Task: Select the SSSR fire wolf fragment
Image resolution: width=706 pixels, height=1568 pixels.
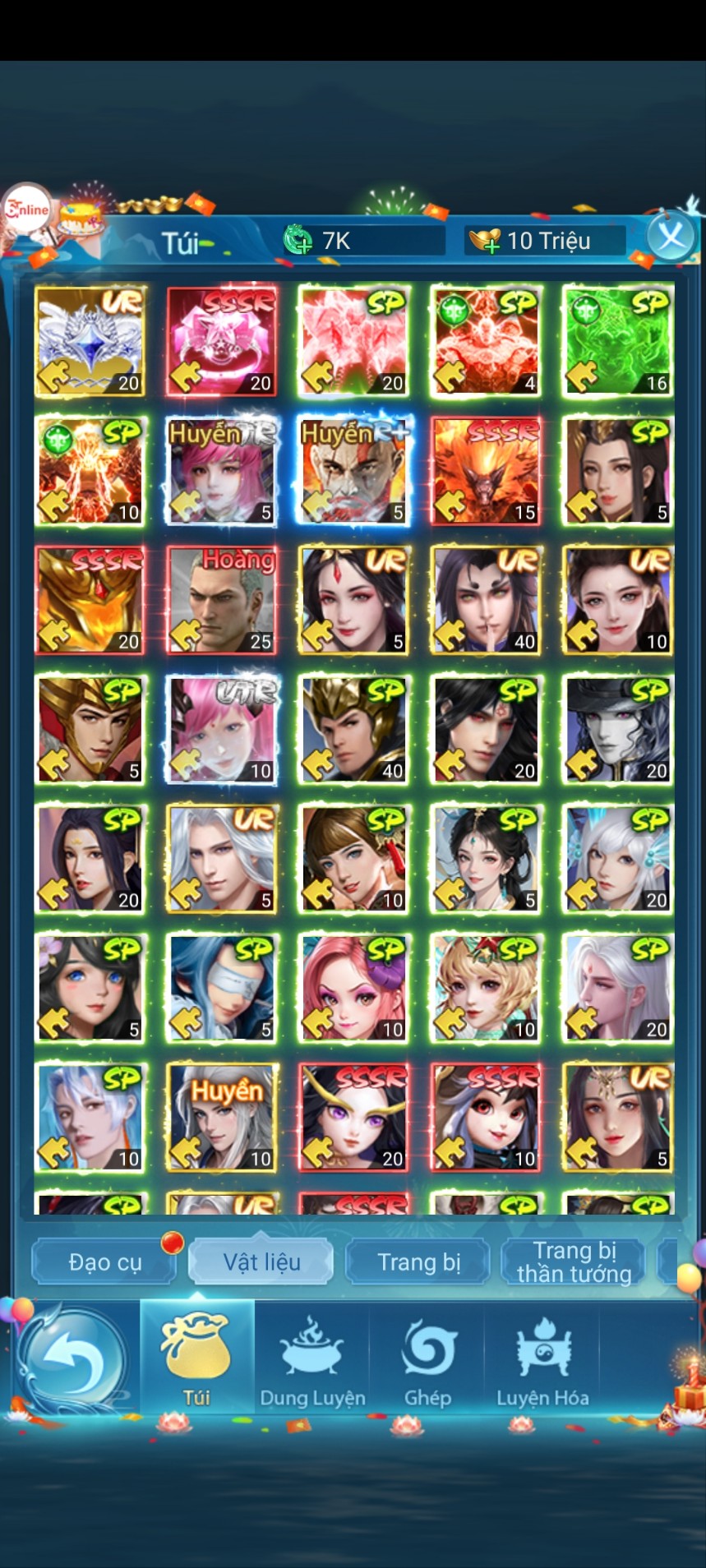Action: (x=486, y=471)
